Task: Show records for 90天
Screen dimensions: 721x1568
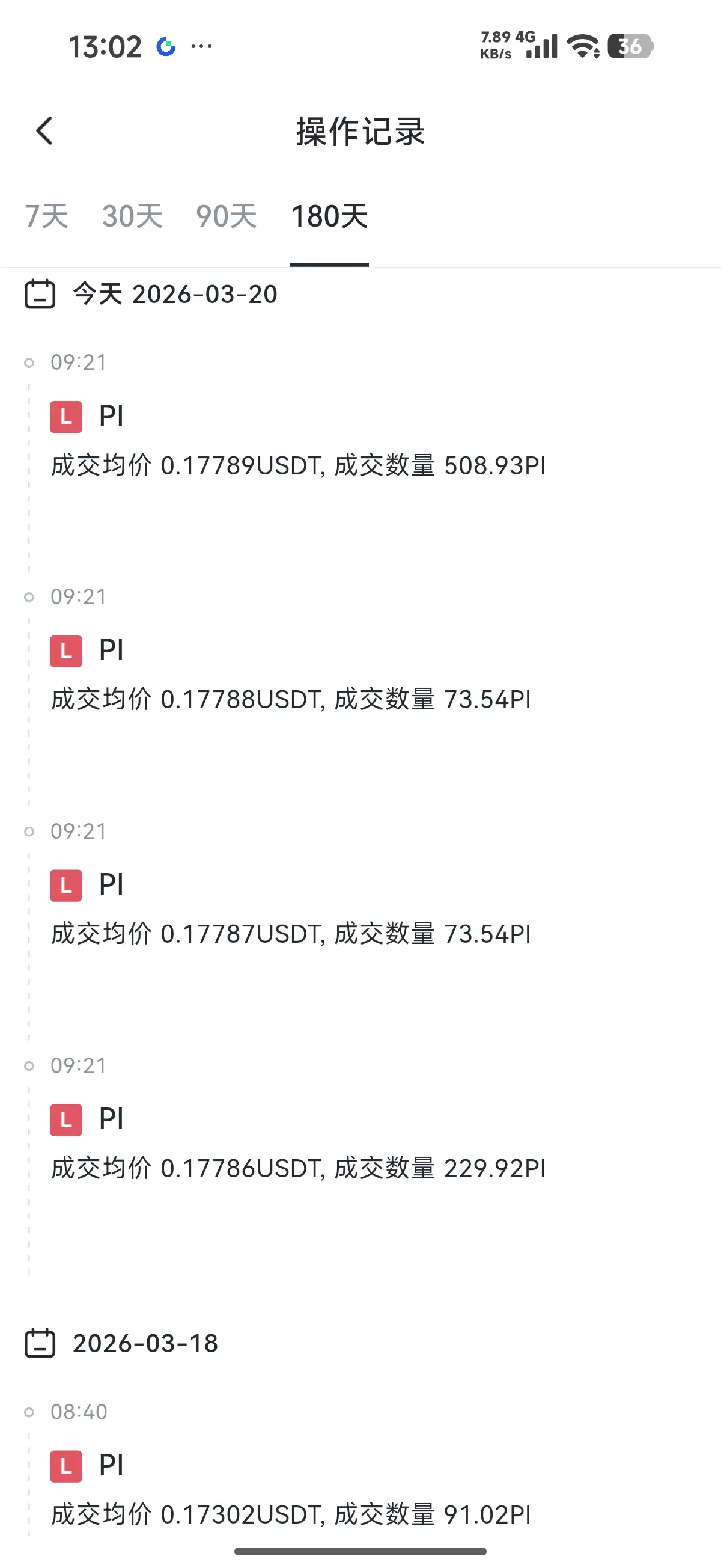Action: pos(227,216)
